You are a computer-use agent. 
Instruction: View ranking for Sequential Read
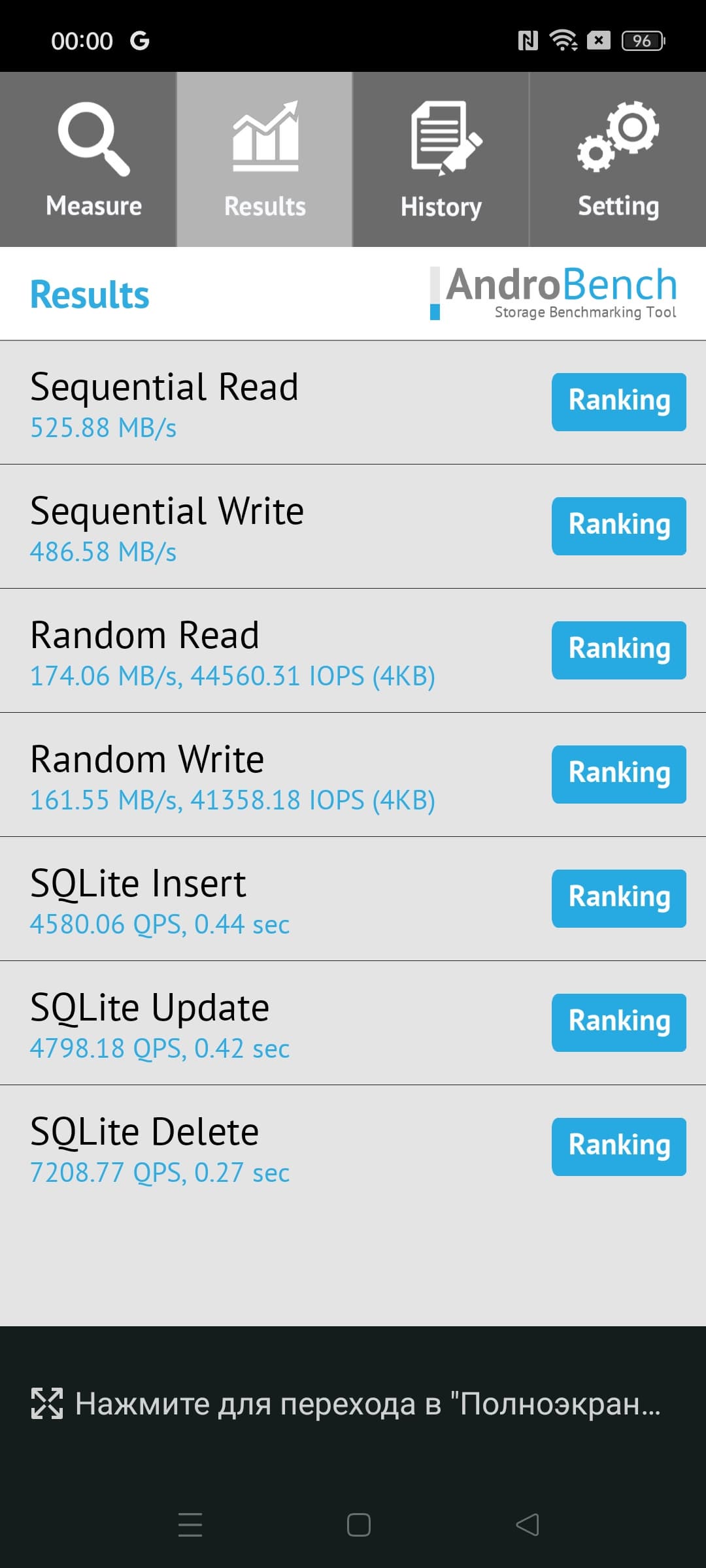tap(618, 402)
